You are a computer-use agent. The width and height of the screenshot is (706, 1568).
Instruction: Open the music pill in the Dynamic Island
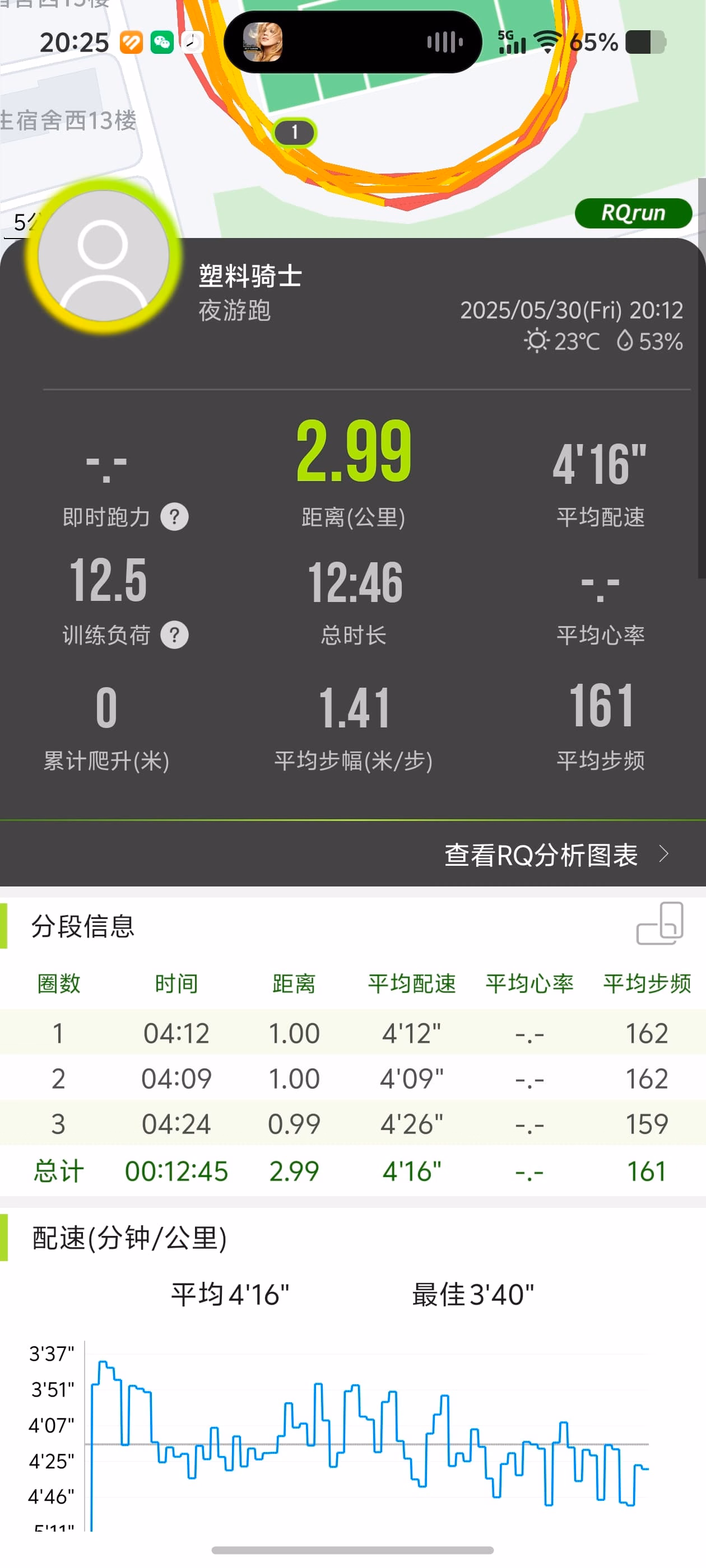point(352,42)
